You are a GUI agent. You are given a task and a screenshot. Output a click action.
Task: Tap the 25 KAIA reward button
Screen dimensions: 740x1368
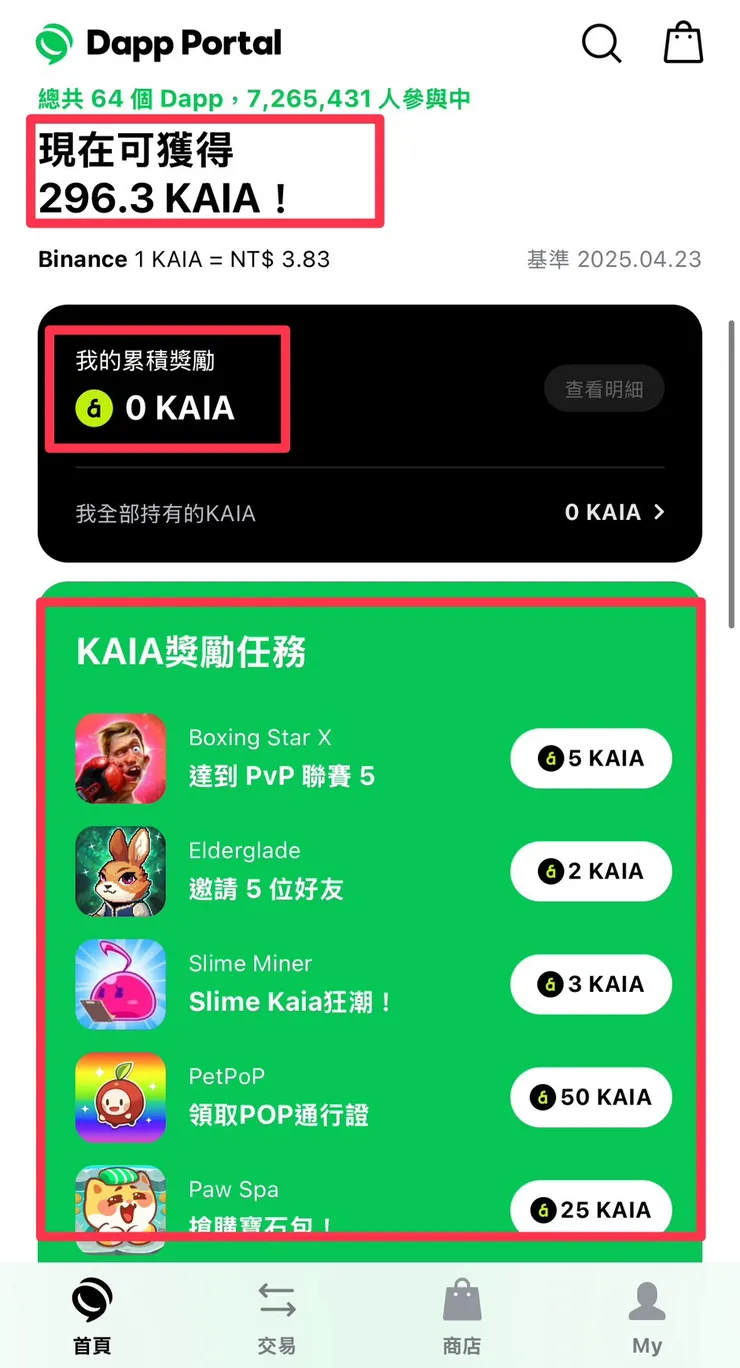click(x=591, y=1210)
